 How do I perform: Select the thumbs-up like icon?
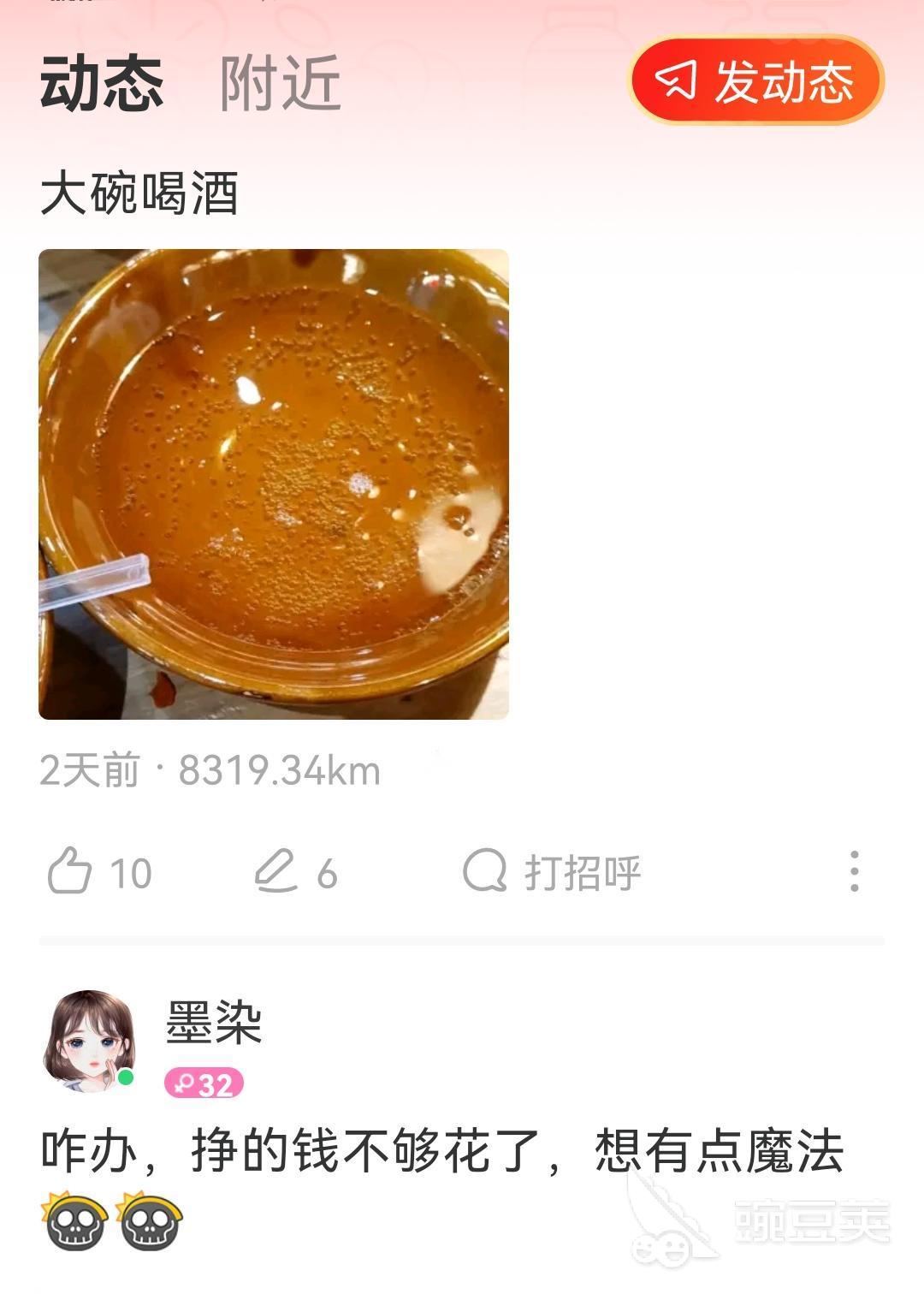click(73, 872)
